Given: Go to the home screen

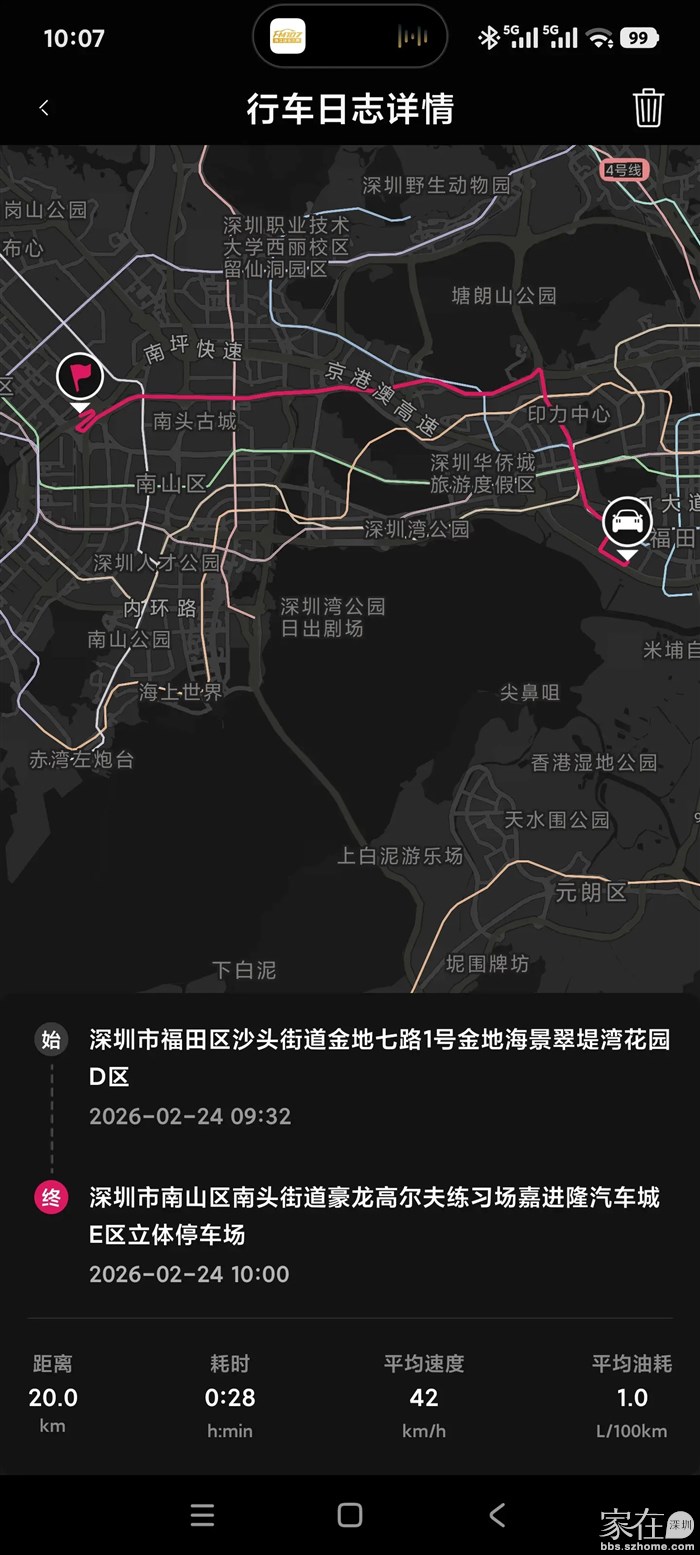Looking at the screenshot, I should (x=350, y=1515).
